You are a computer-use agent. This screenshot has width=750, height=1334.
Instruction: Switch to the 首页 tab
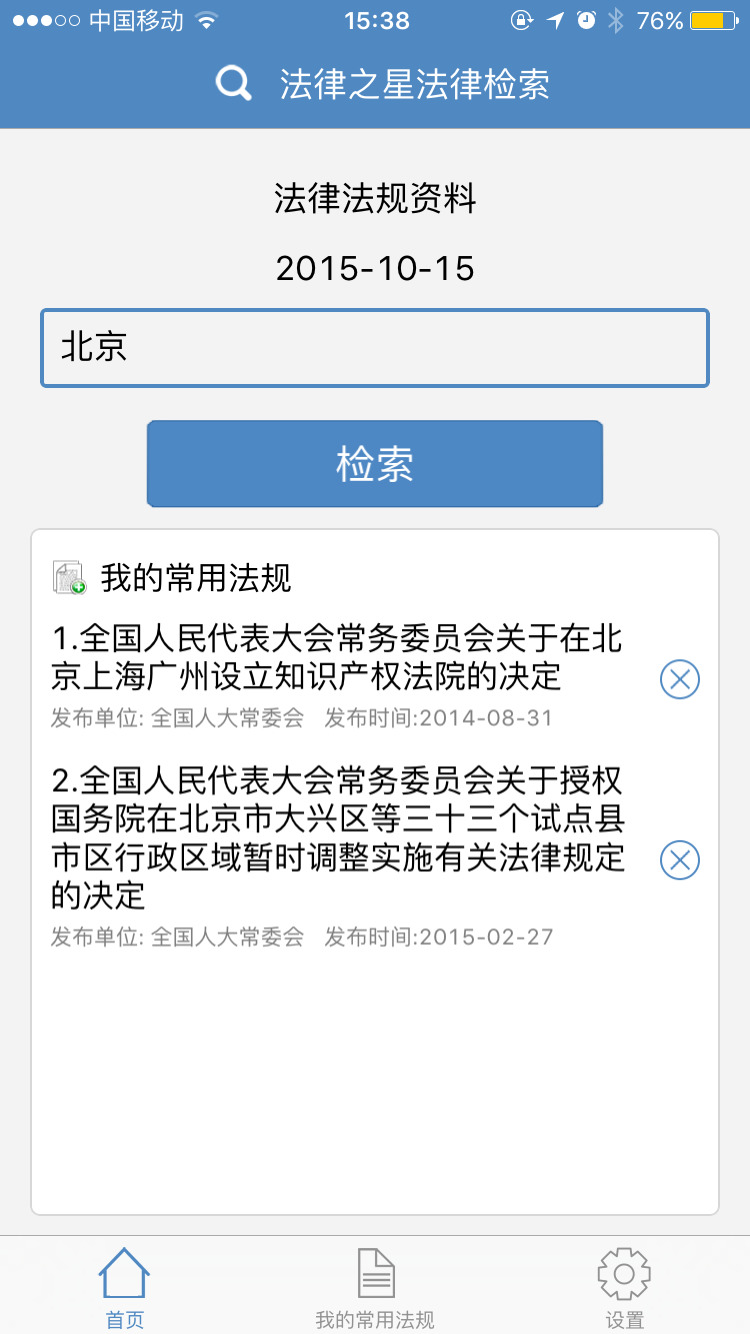(x=124, y=1288)
